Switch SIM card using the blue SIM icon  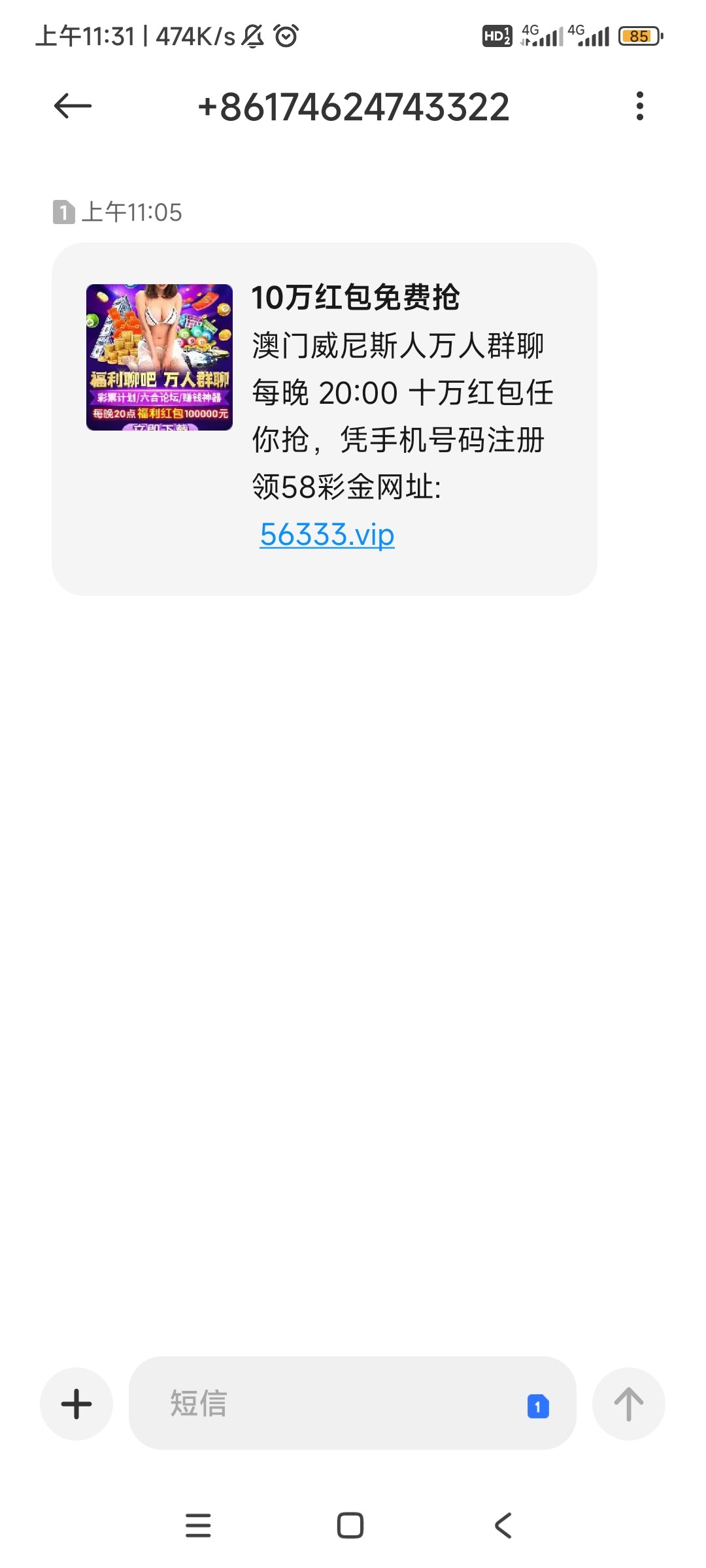click(538, 1406)
